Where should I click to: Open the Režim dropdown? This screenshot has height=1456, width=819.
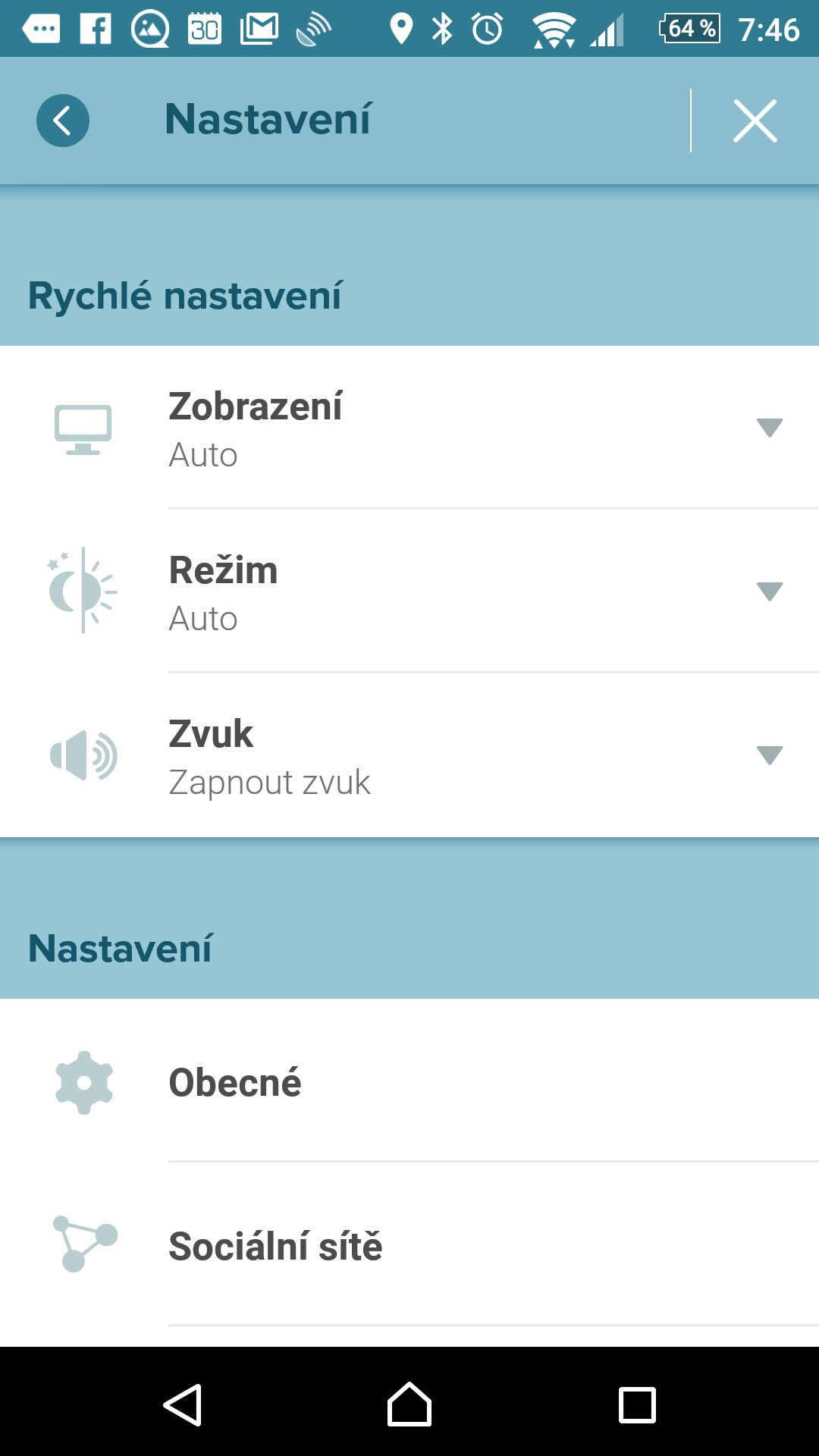point(409,591)
